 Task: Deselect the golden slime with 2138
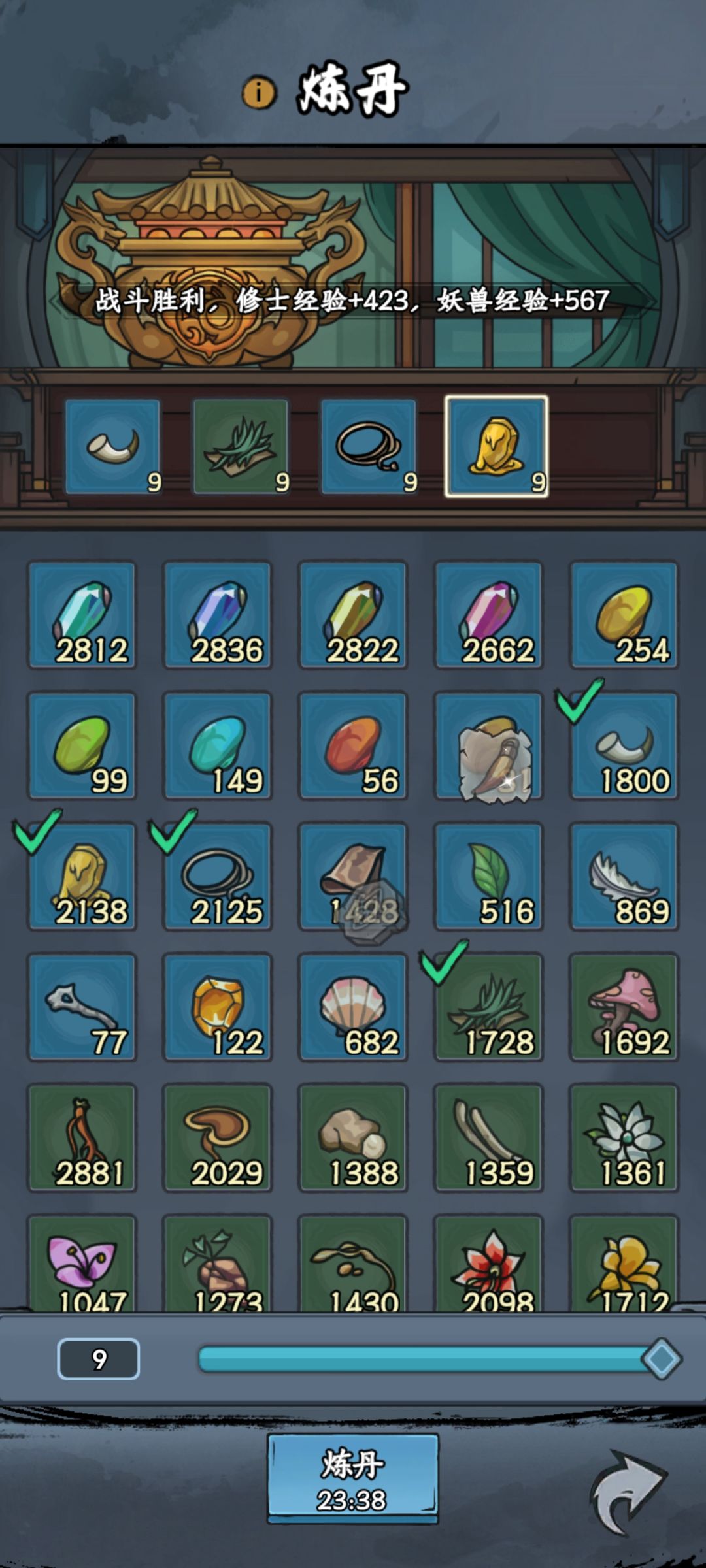[82, 876]
